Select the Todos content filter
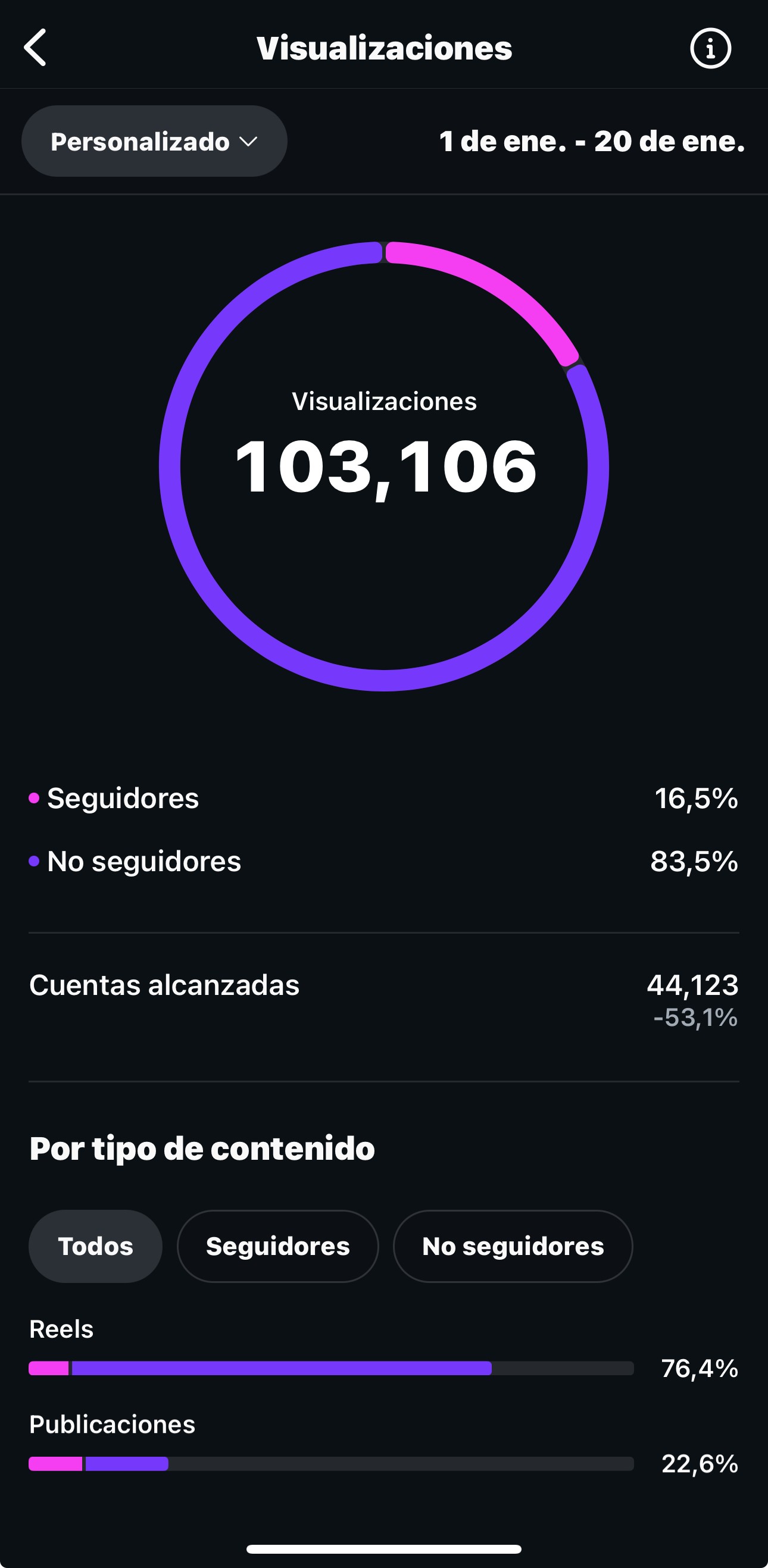The image size is (768, 1568). [x=96, y=1246]
